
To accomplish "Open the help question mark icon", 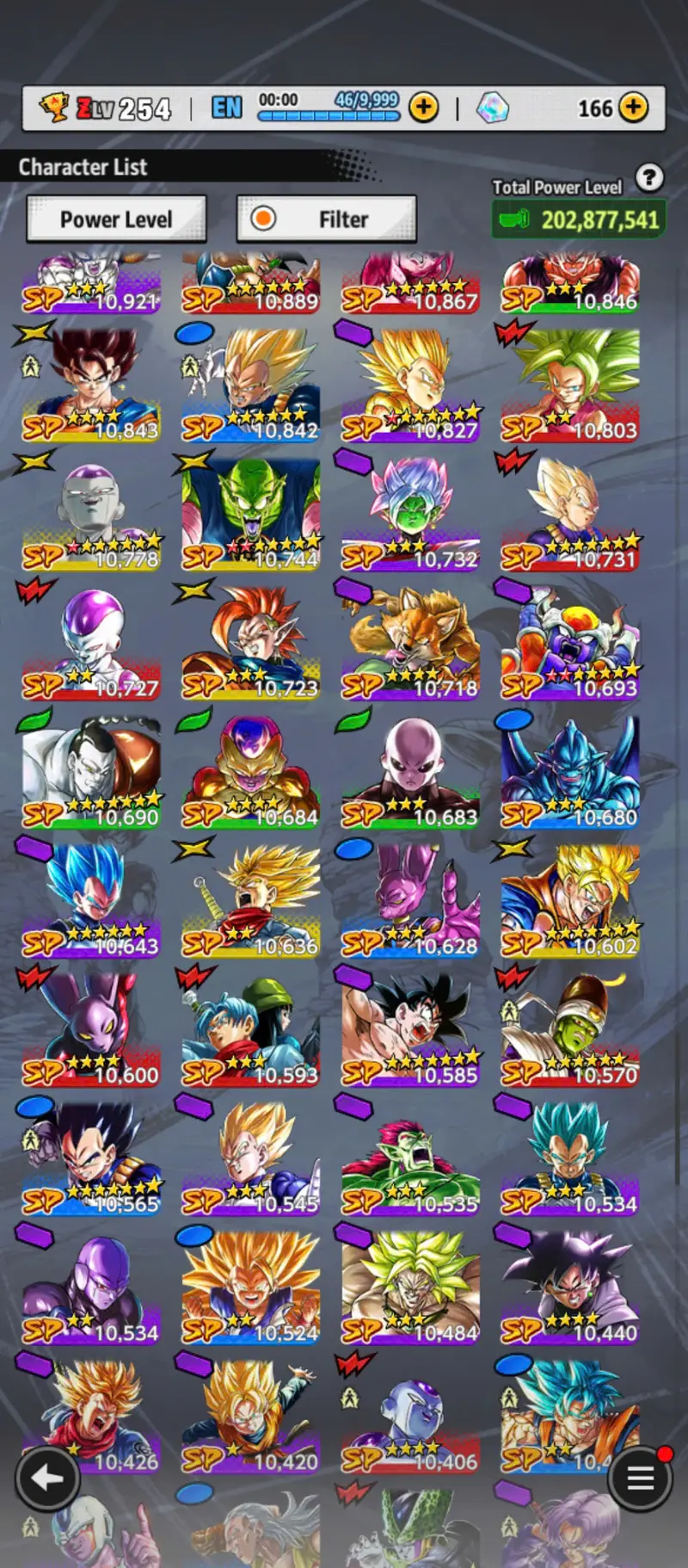I will (x=649, y=178).
